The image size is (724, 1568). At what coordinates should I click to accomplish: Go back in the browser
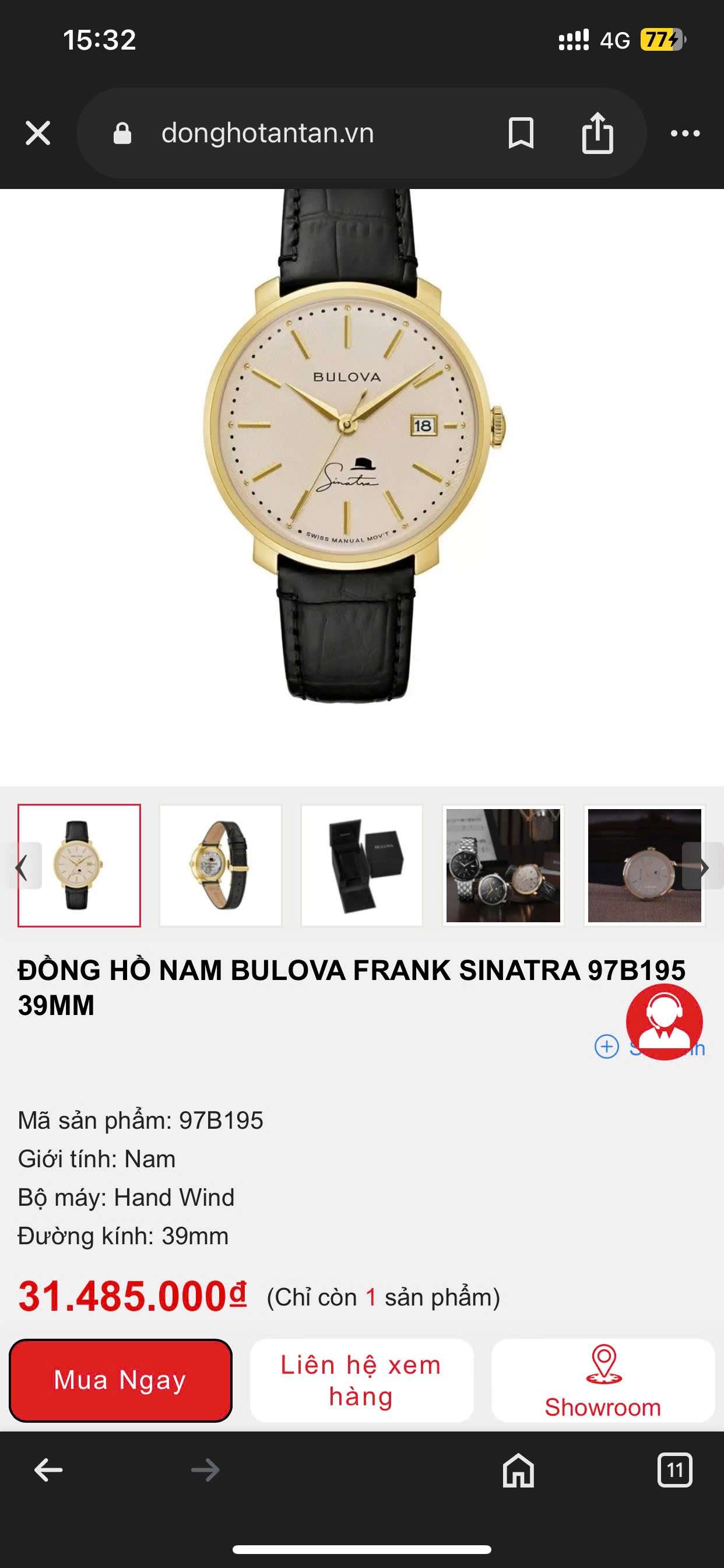point(48,1470)
